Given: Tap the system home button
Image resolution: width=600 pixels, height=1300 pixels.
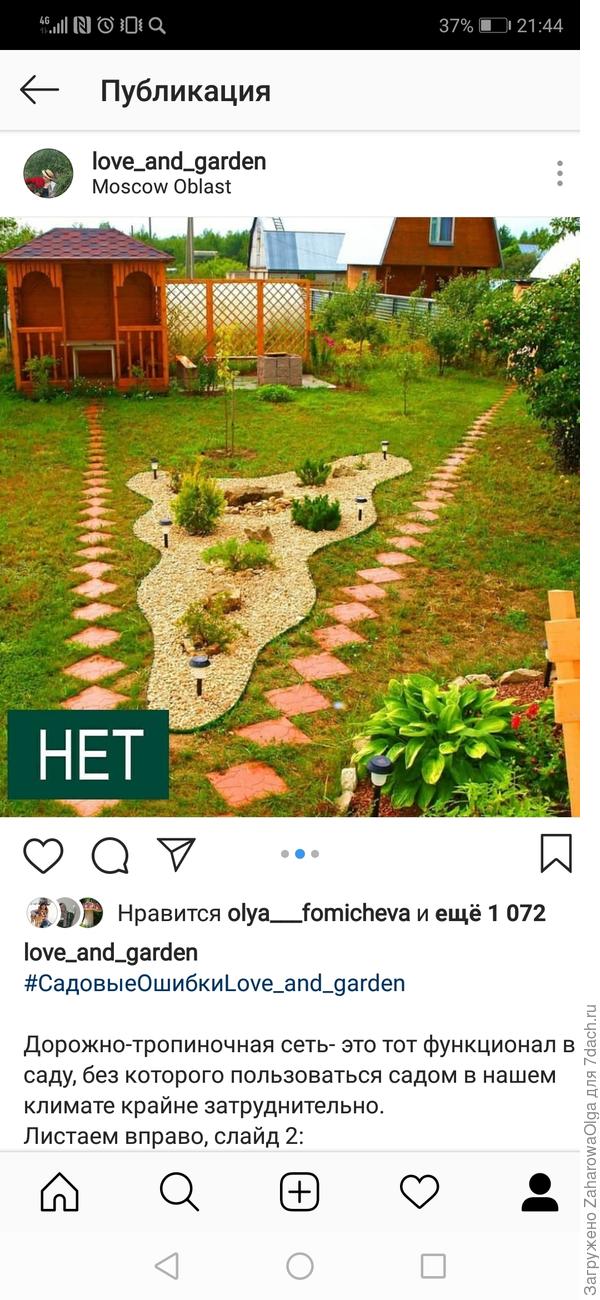Looking at the screenshot, I should click(x=300, y=1266).
